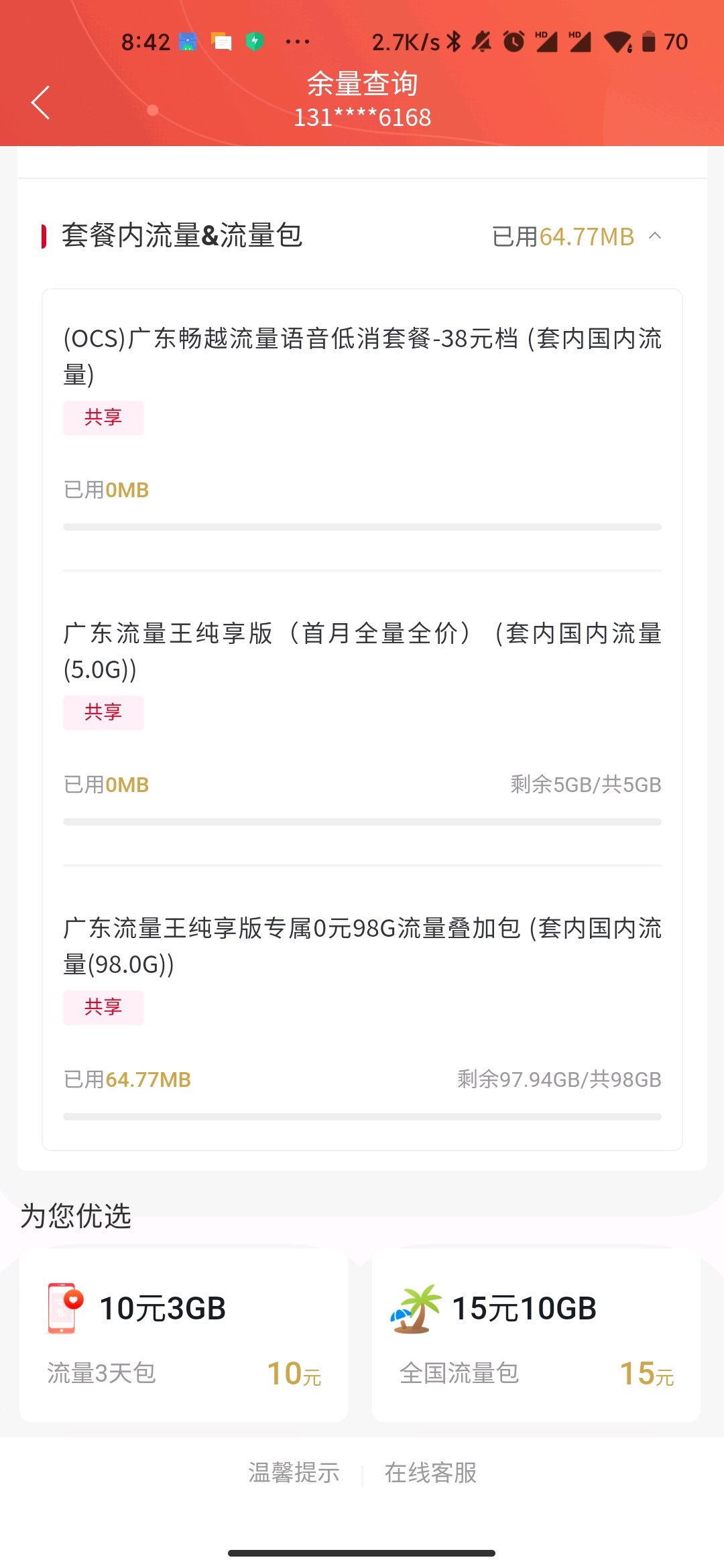724x1568 pixels.
Task: Contact 在线客服 support
Action: click(430, 1472)
